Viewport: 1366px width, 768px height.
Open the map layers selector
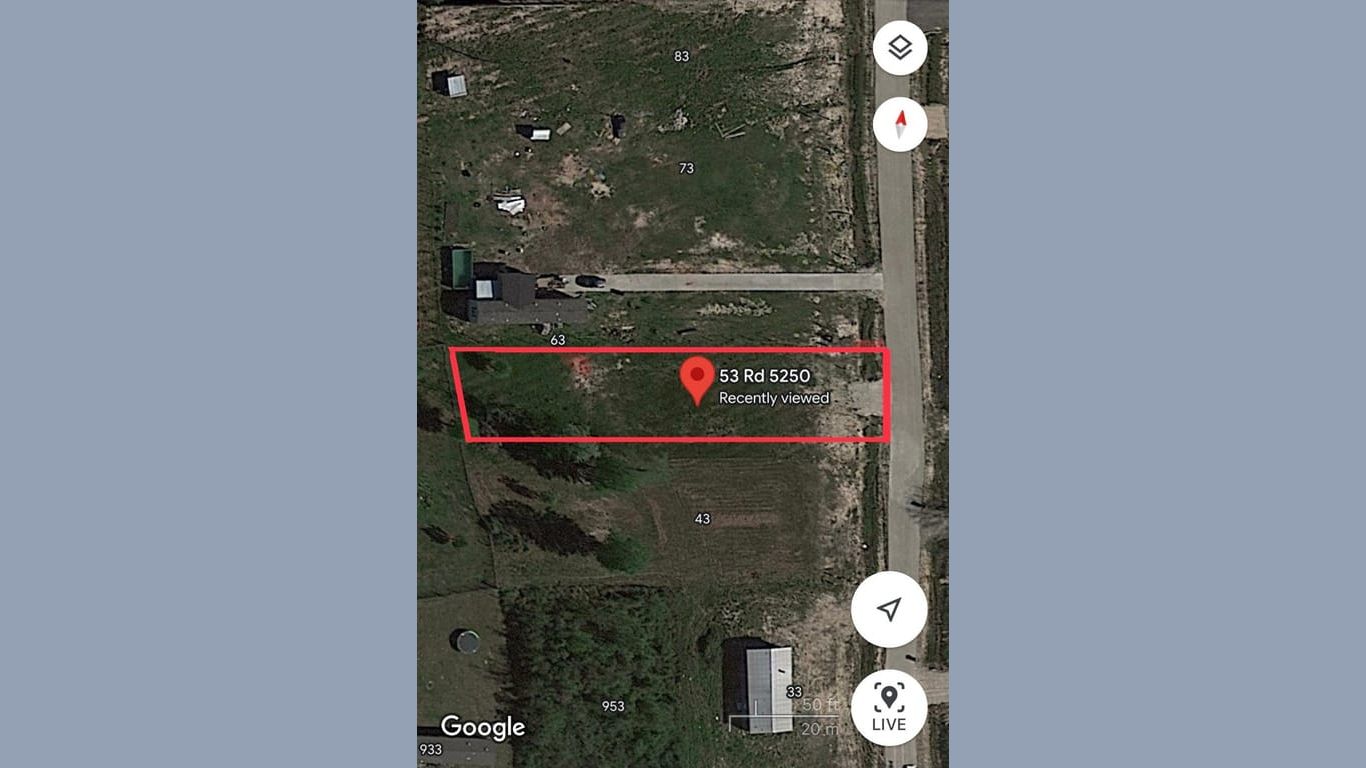[x=900, y=47]
